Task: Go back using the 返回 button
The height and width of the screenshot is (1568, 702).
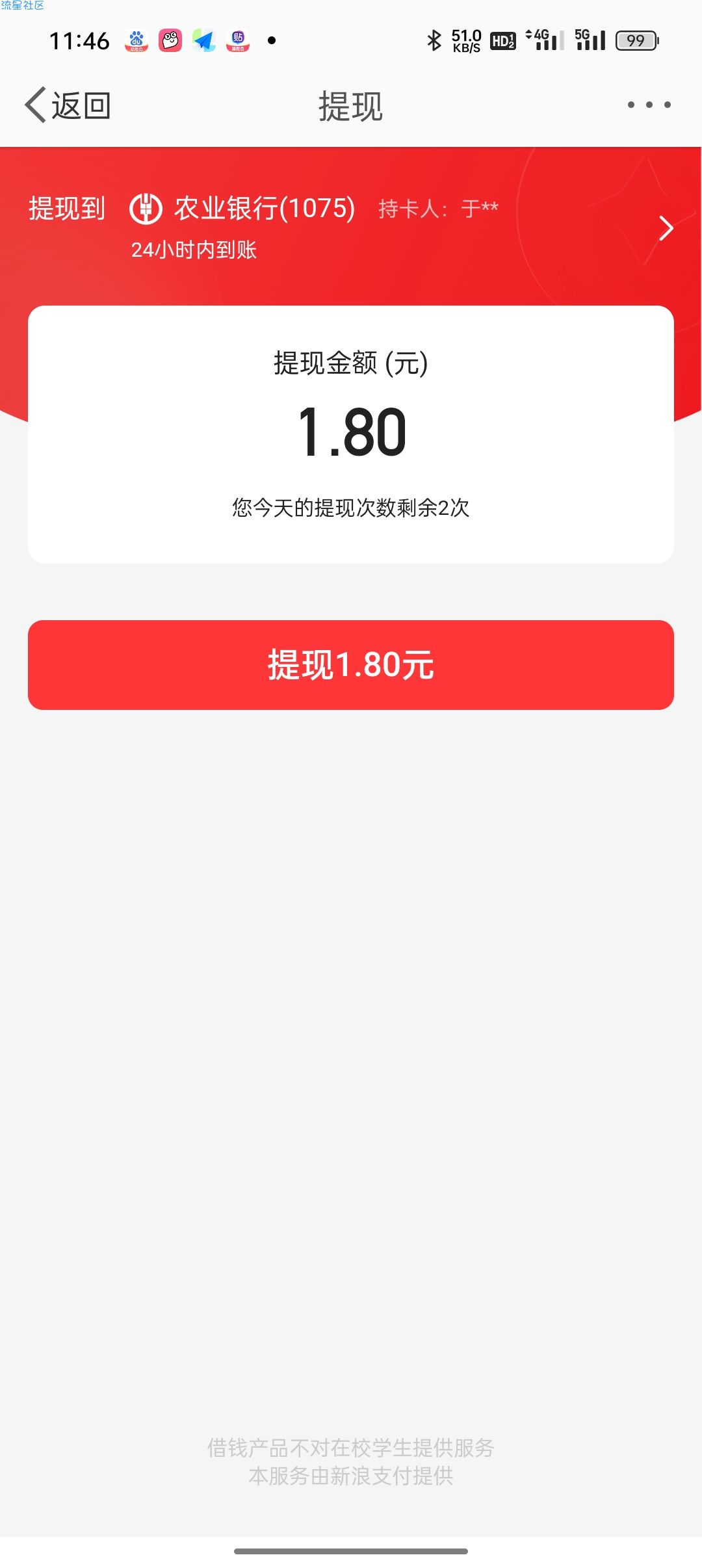Action: (68, 105)
